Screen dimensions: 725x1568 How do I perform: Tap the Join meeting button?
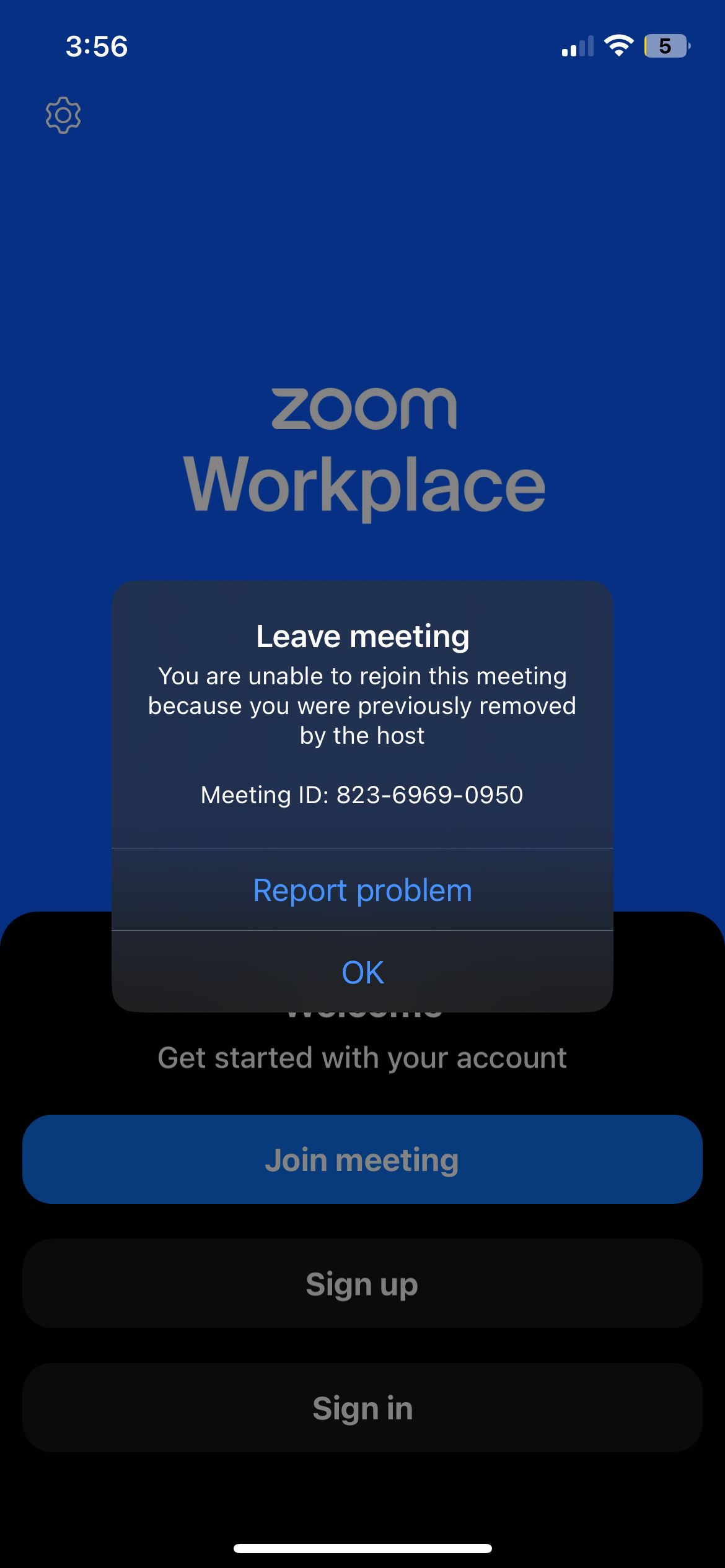[x=362, y=1159]
